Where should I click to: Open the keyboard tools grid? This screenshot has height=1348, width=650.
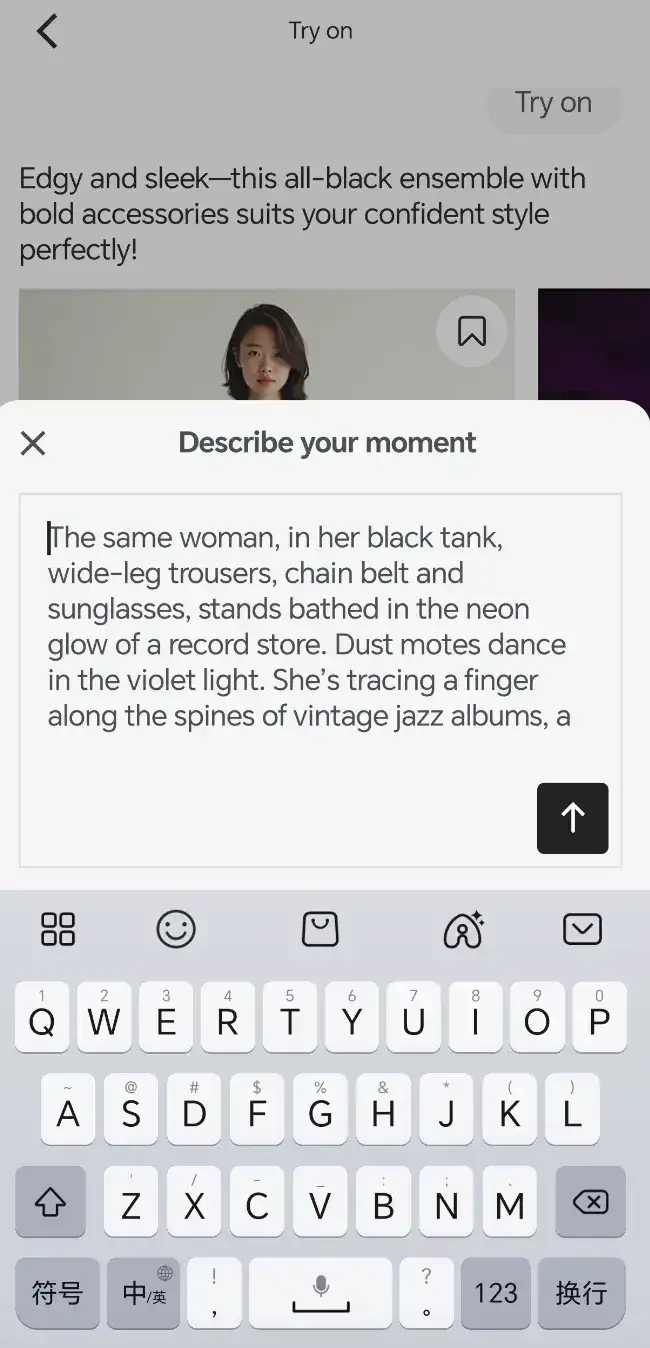tap(58, 929)
